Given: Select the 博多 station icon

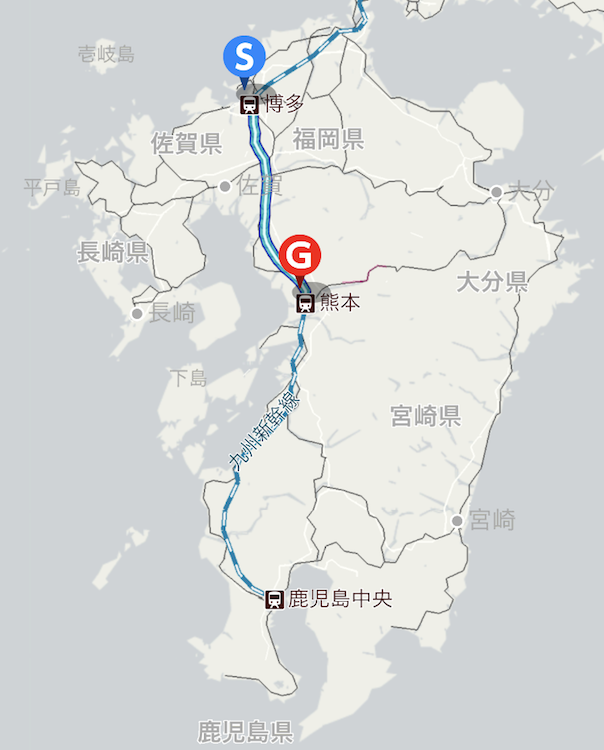Looking at the screenshot, I should click(248, 103).
